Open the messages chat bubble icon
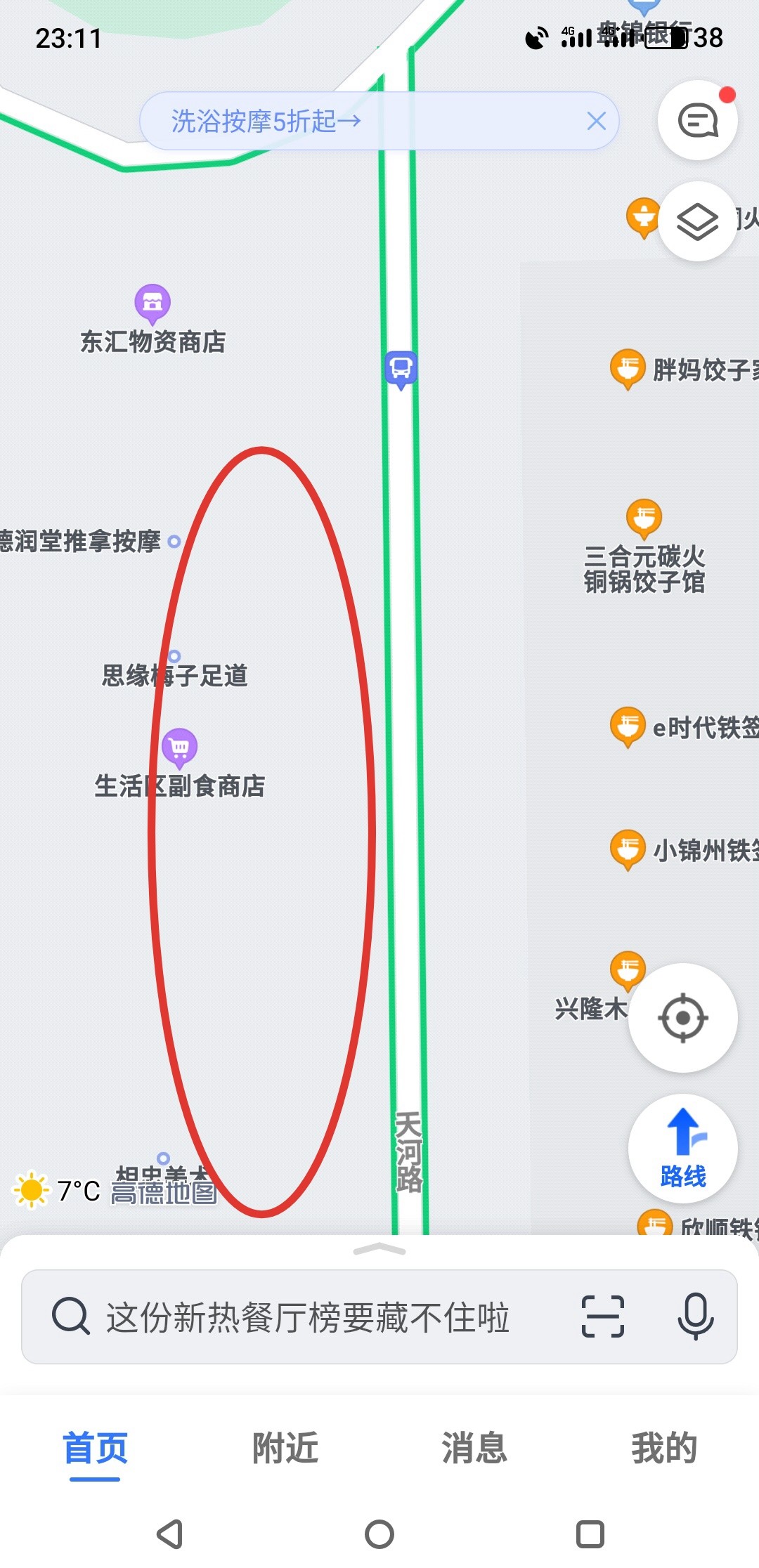This screenshot has height=1568, width=759. click(x=697, y=121)
